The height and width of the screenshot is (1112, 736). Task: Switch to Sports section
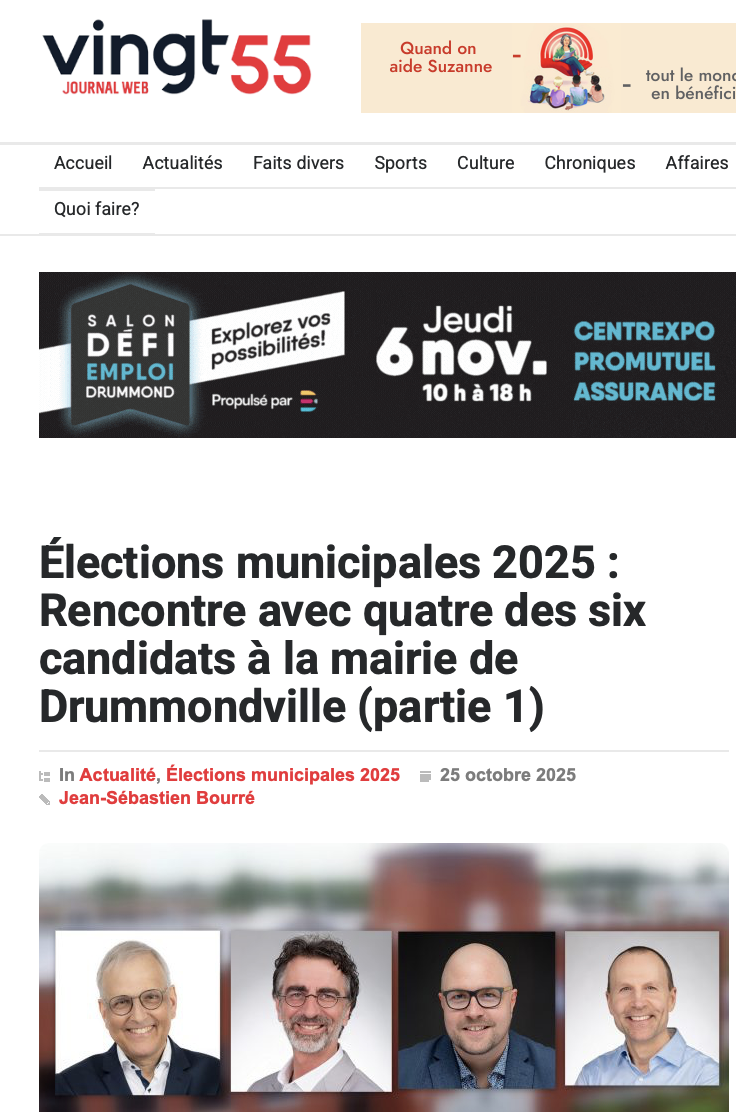(x=400, y=163)
